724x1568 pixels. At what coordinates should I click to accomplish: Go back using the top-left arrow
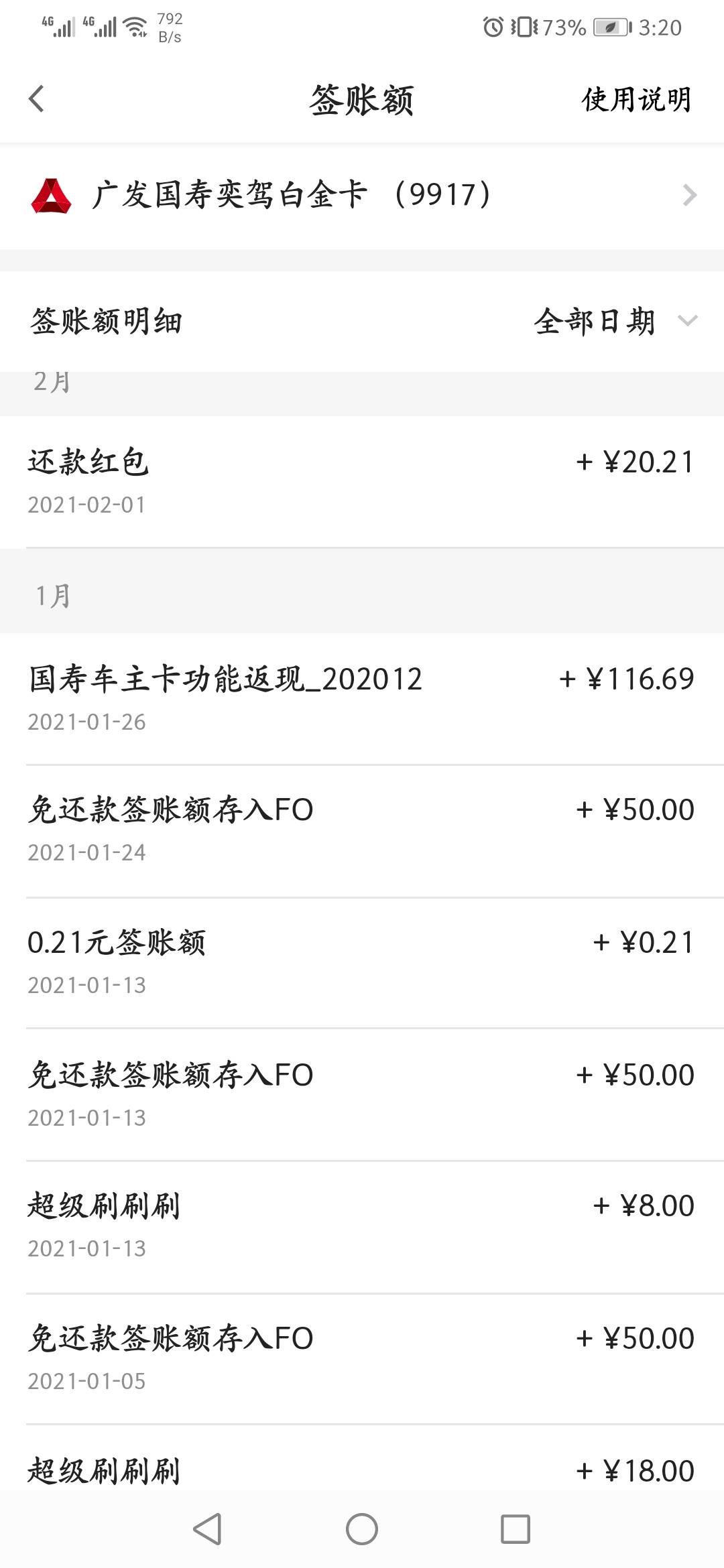37,99
